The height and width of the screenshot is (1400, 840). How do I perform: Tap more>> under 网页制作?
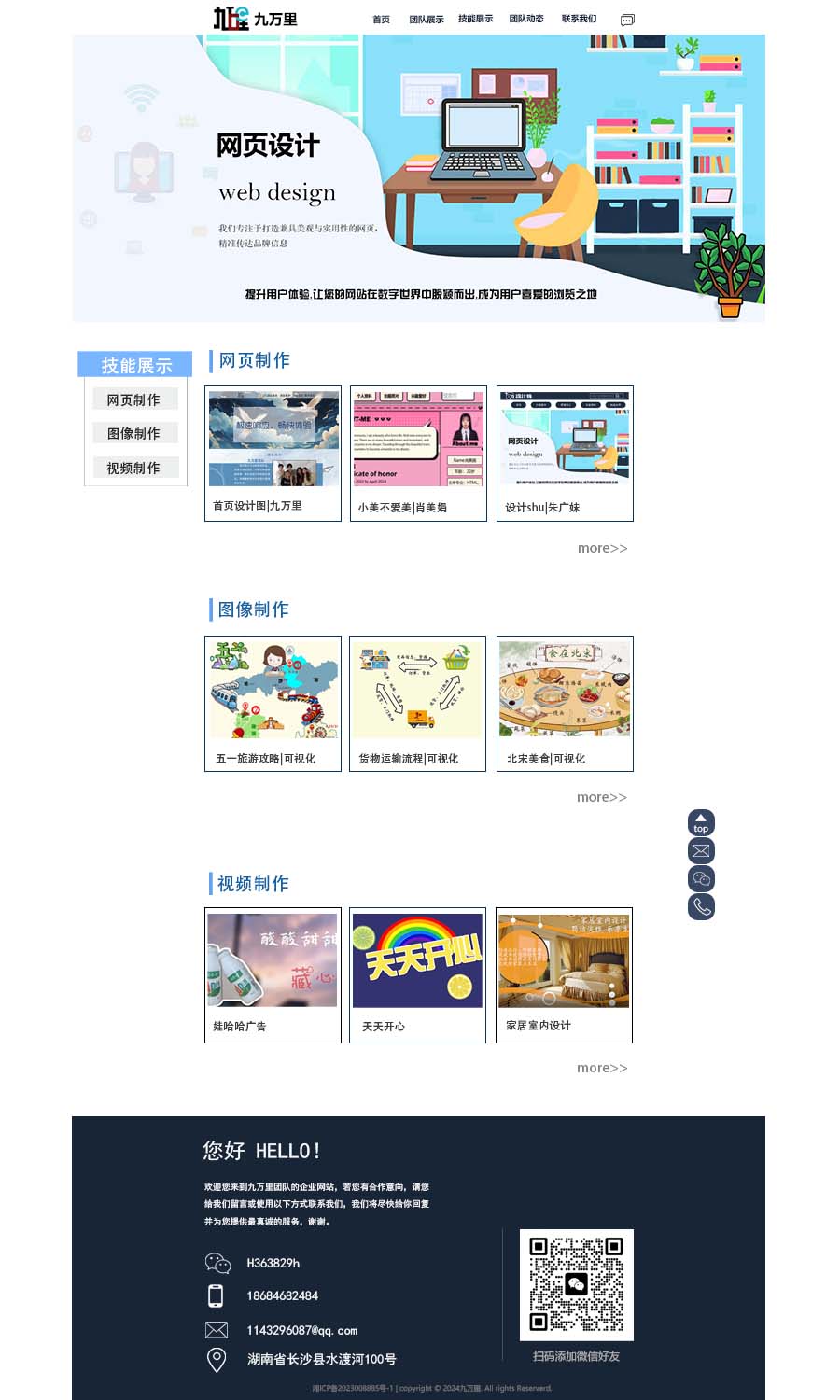tap(602, 548)
